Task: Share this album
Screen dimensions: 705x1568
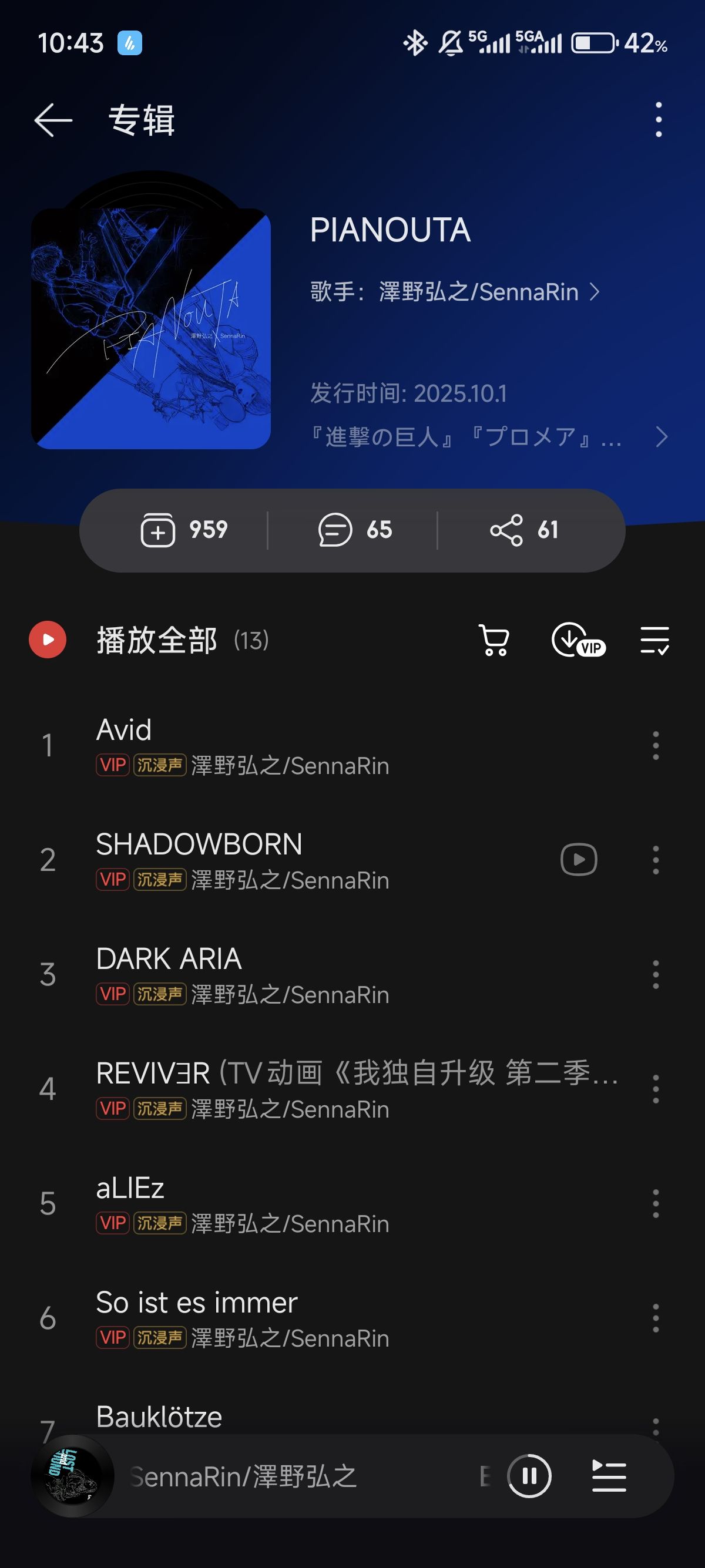Action: pyautogui.click(x=523, y=530)
